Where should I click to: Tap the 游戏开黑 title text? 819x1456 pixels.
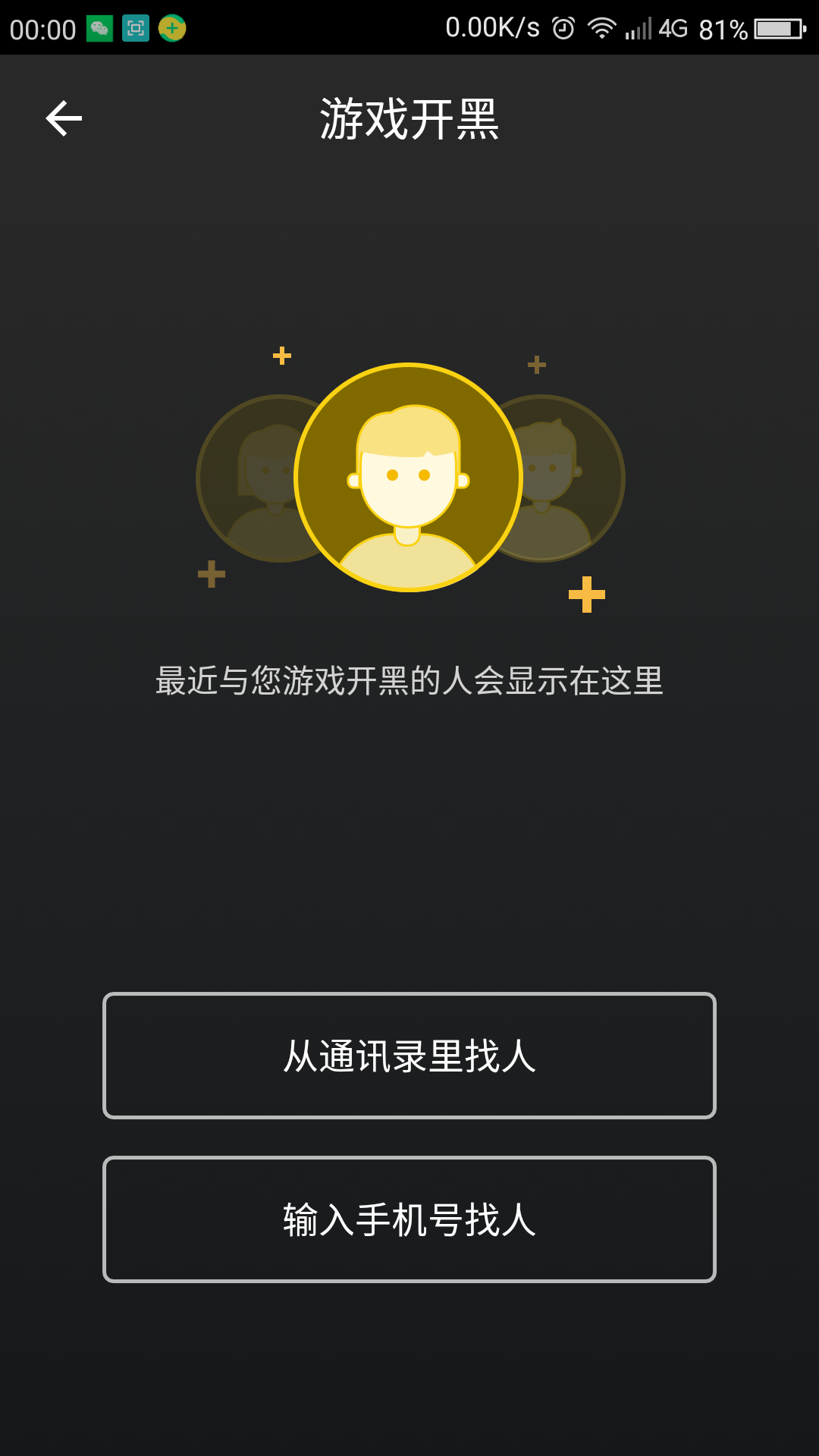[409, 118]
